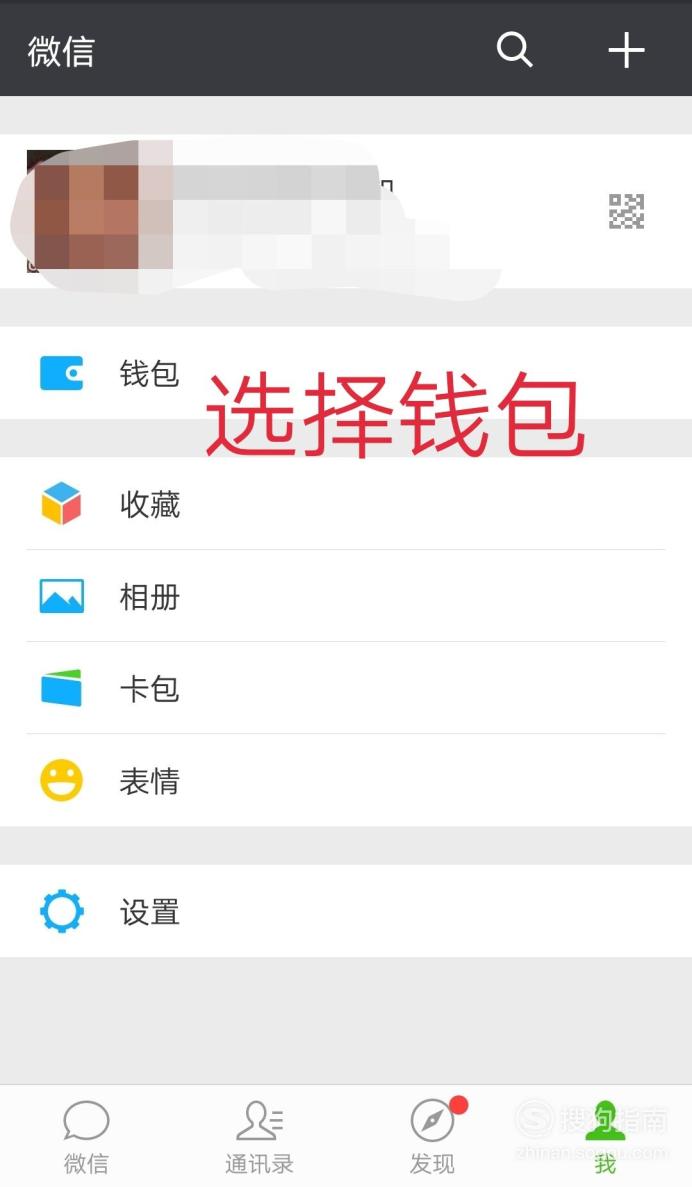Open 表情 (Stickers)
The height and width of the screenshot is (1187, 692).
pyautogui.click(x=346, y=780)
